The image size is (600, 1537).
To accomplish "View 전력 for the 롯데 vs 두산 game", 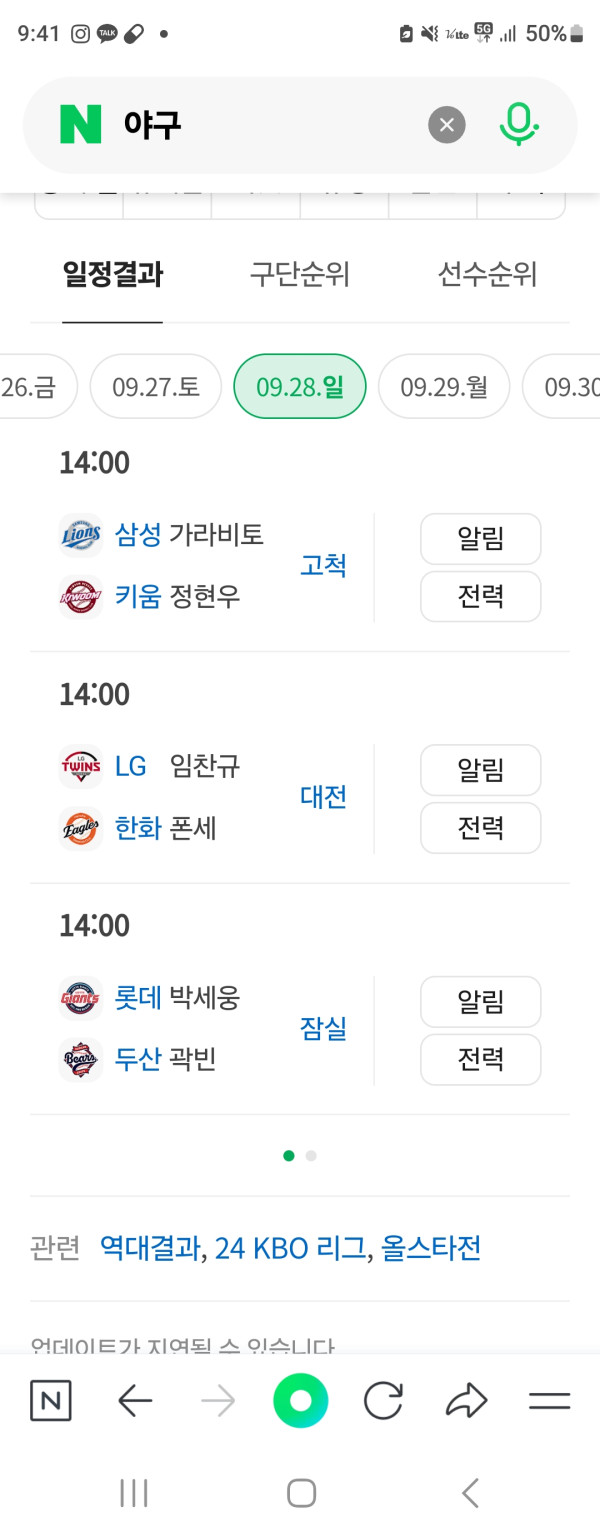I will [480, 1059].
